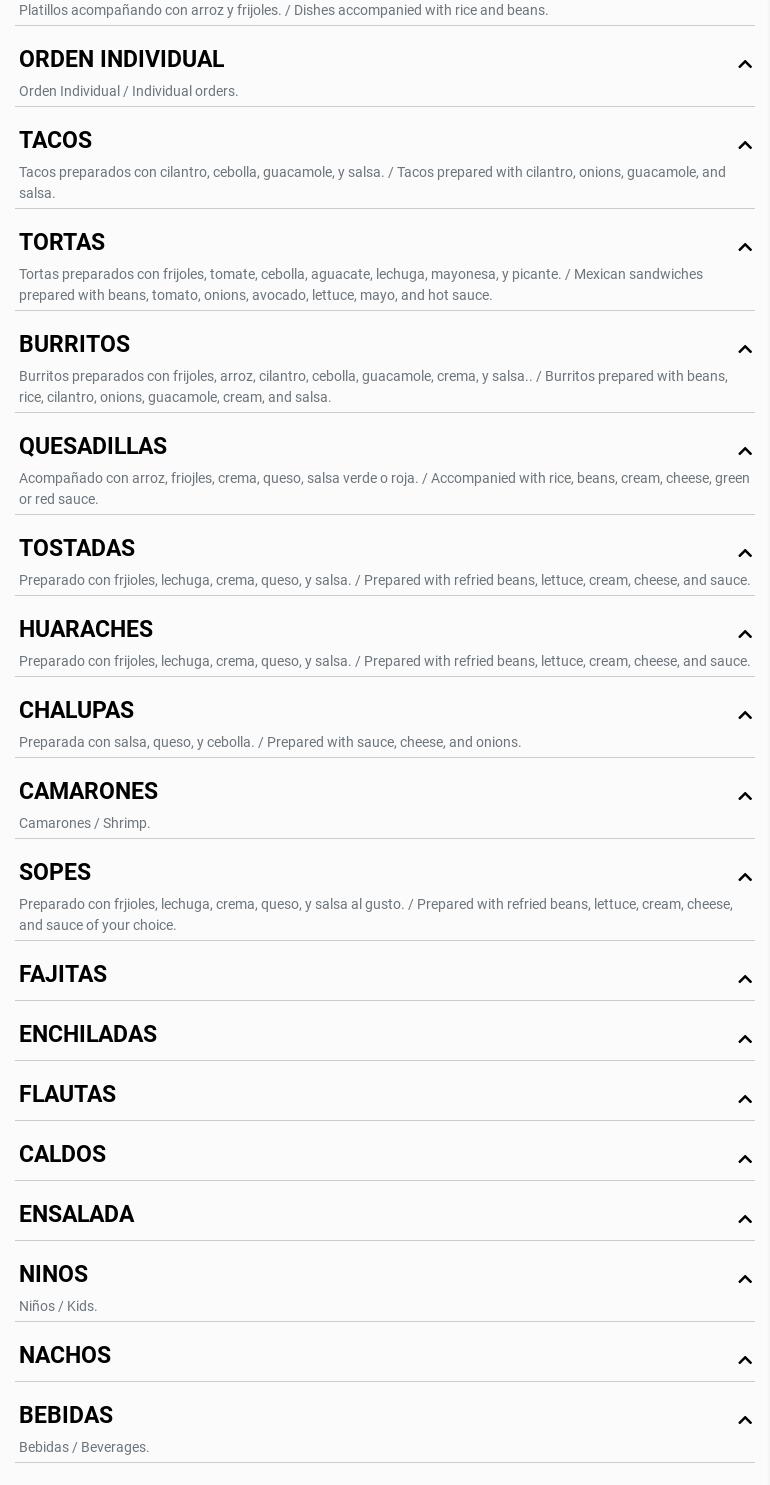The width and height of the screenshot is (770, 1485).
Task: Collapse the BURRITOS category
Action: tap(745, 349)
